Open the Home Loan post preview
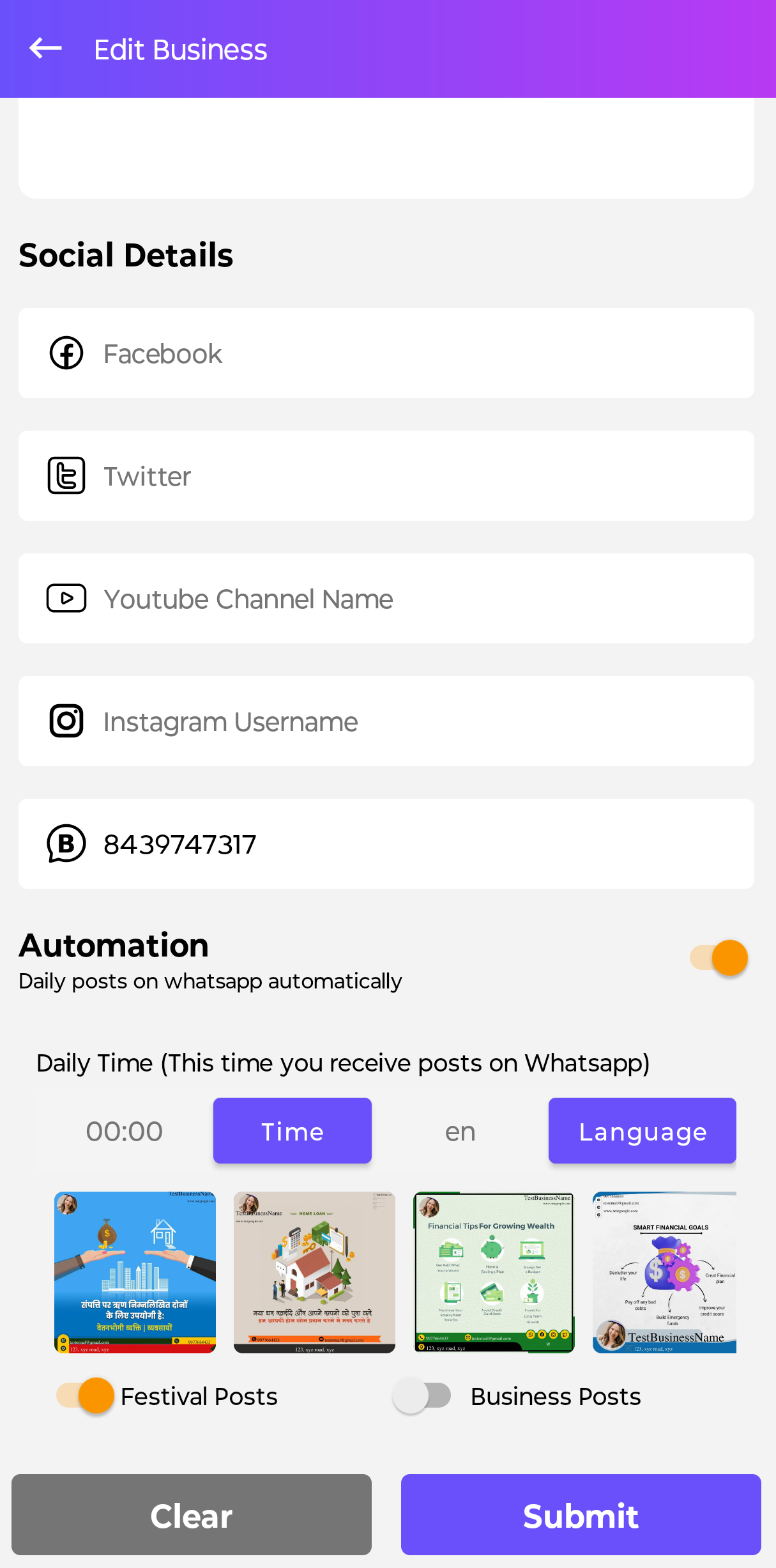This screenshot has height=1568, width=776. click(314, 1272)
